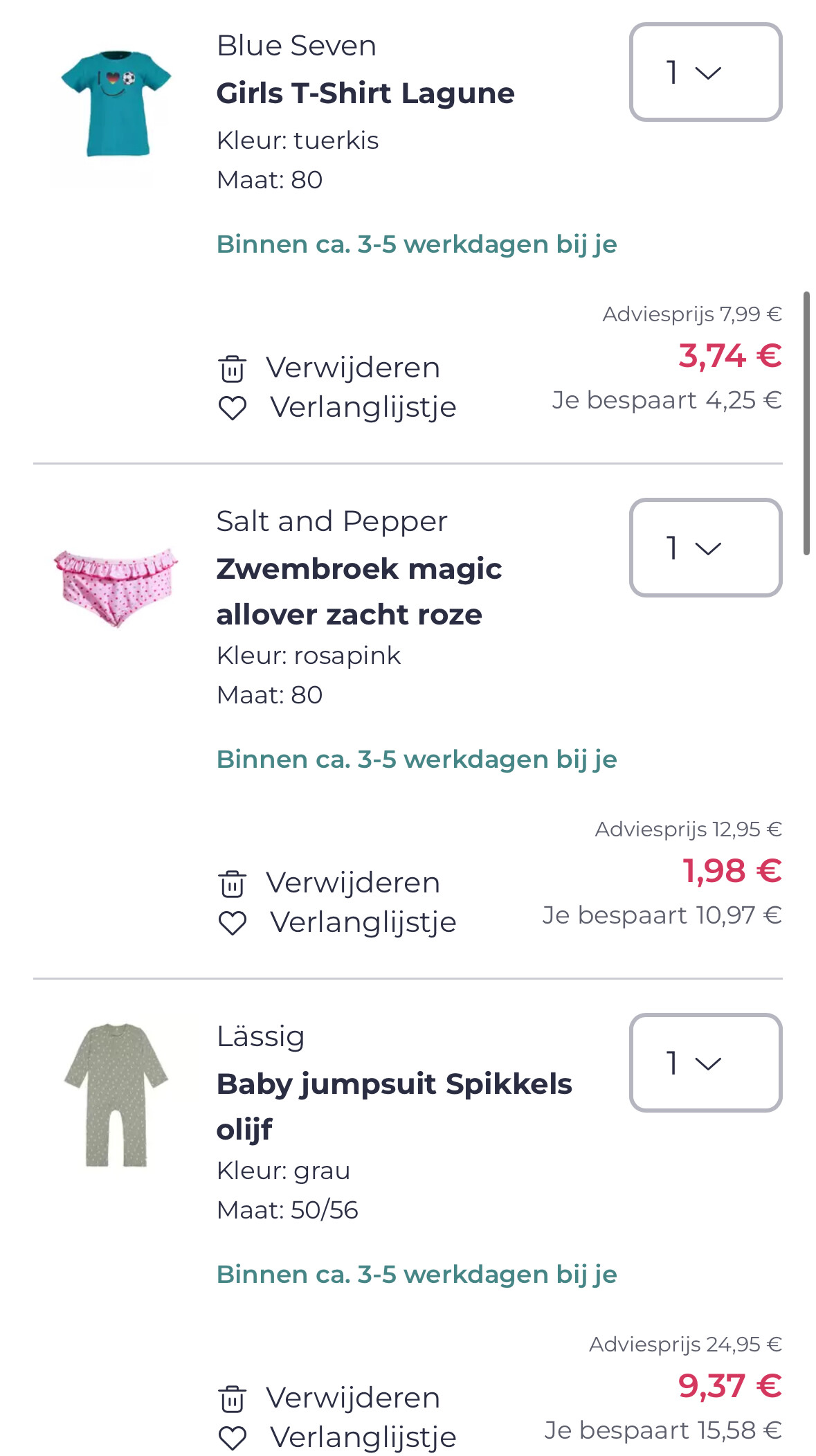Click the Zwembroek magic allover zacht roze title
Screen dimensions: 816x1456
(359, 592)
